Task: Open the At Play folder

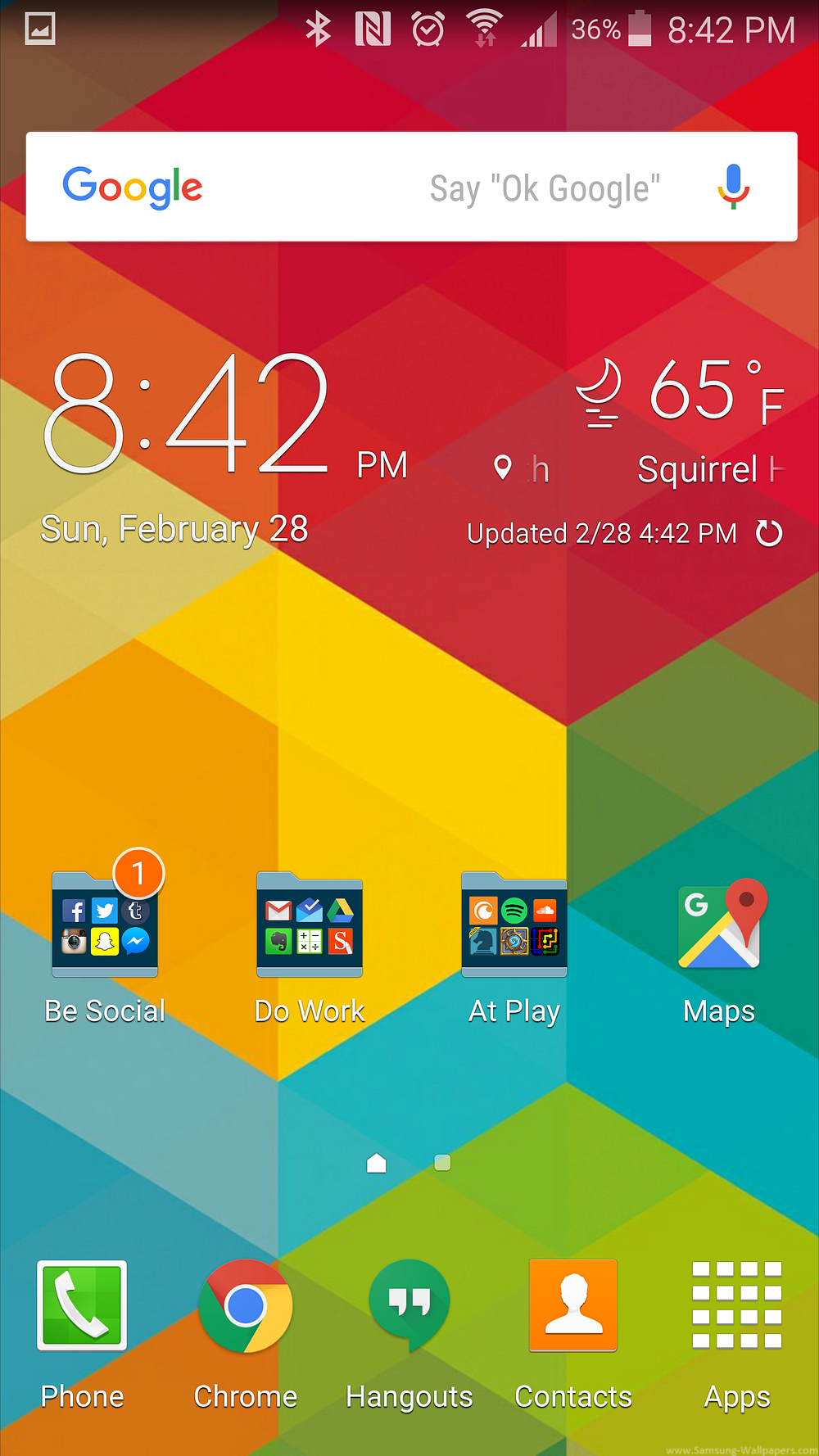Action: tap(514, 925)
